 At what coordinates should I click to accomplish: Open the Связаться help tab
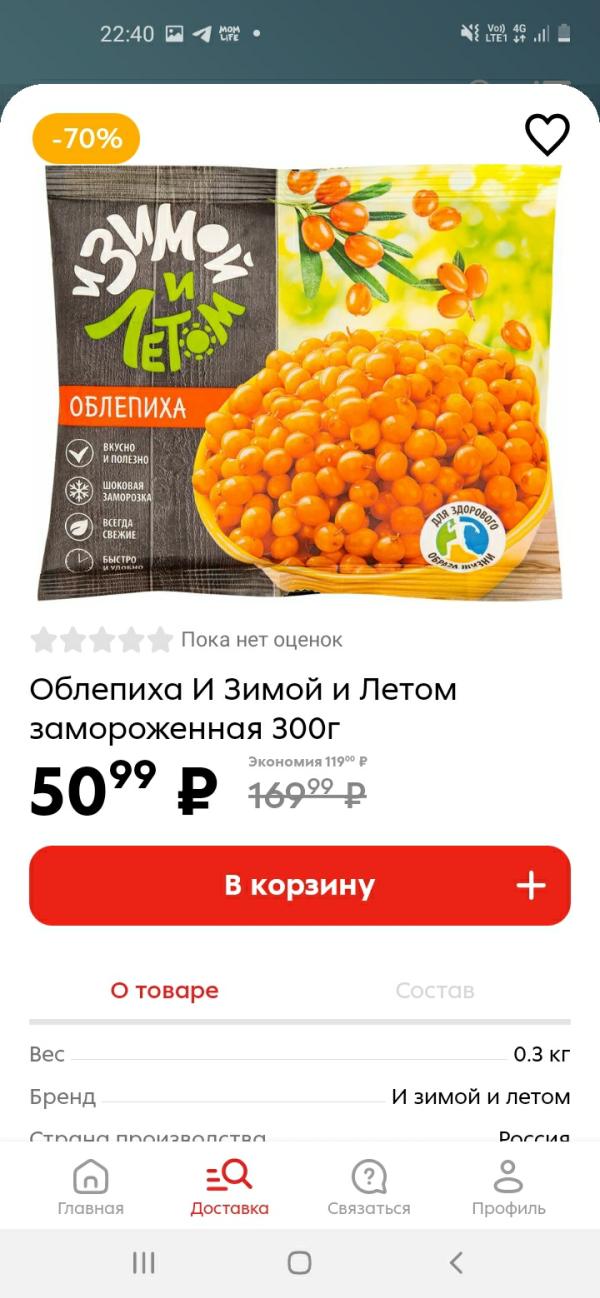click(369, 1187)
